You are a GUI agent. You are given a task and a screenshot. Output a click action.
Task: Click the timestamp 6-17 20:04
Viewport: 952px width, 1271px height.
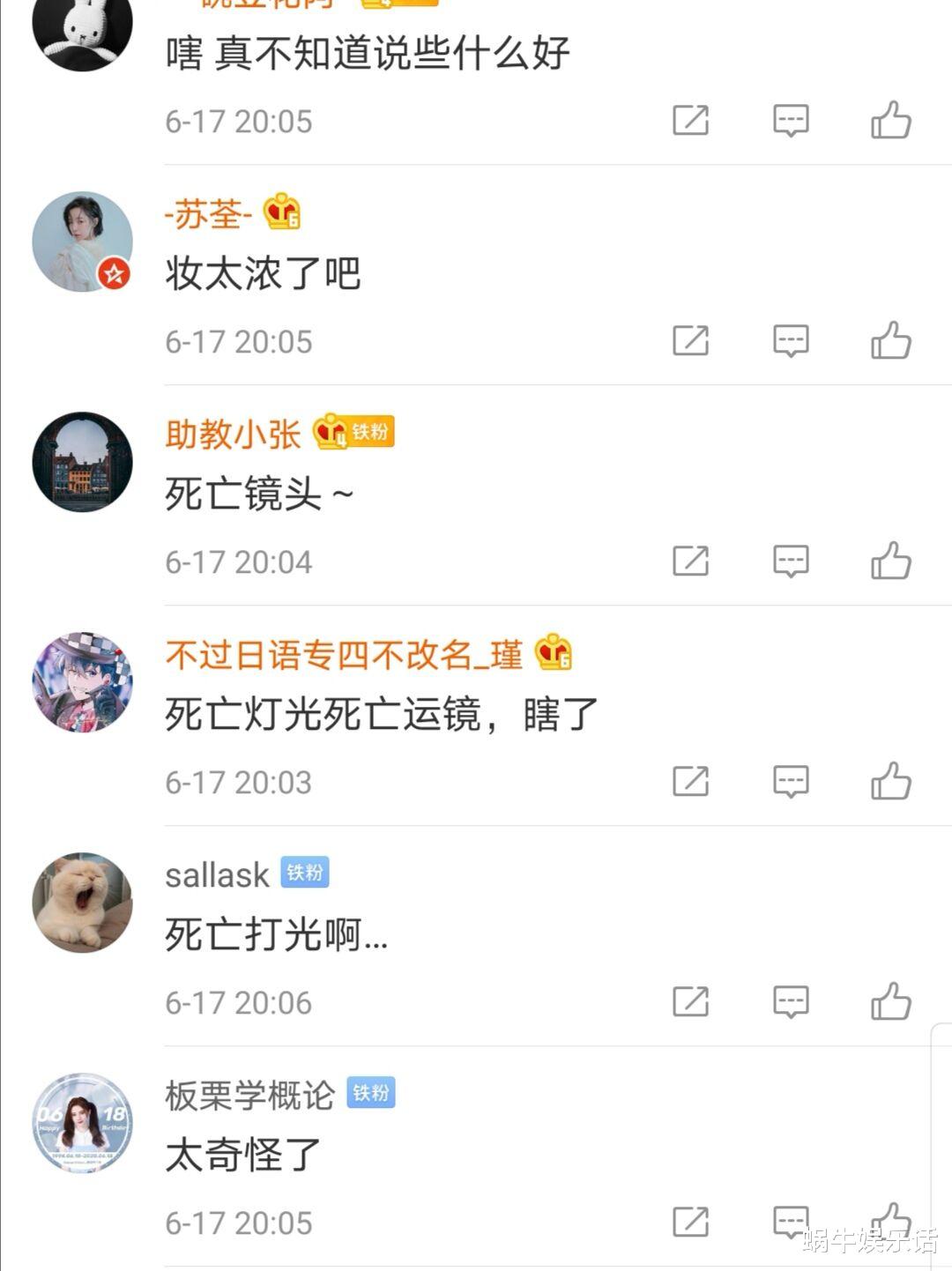238,561
